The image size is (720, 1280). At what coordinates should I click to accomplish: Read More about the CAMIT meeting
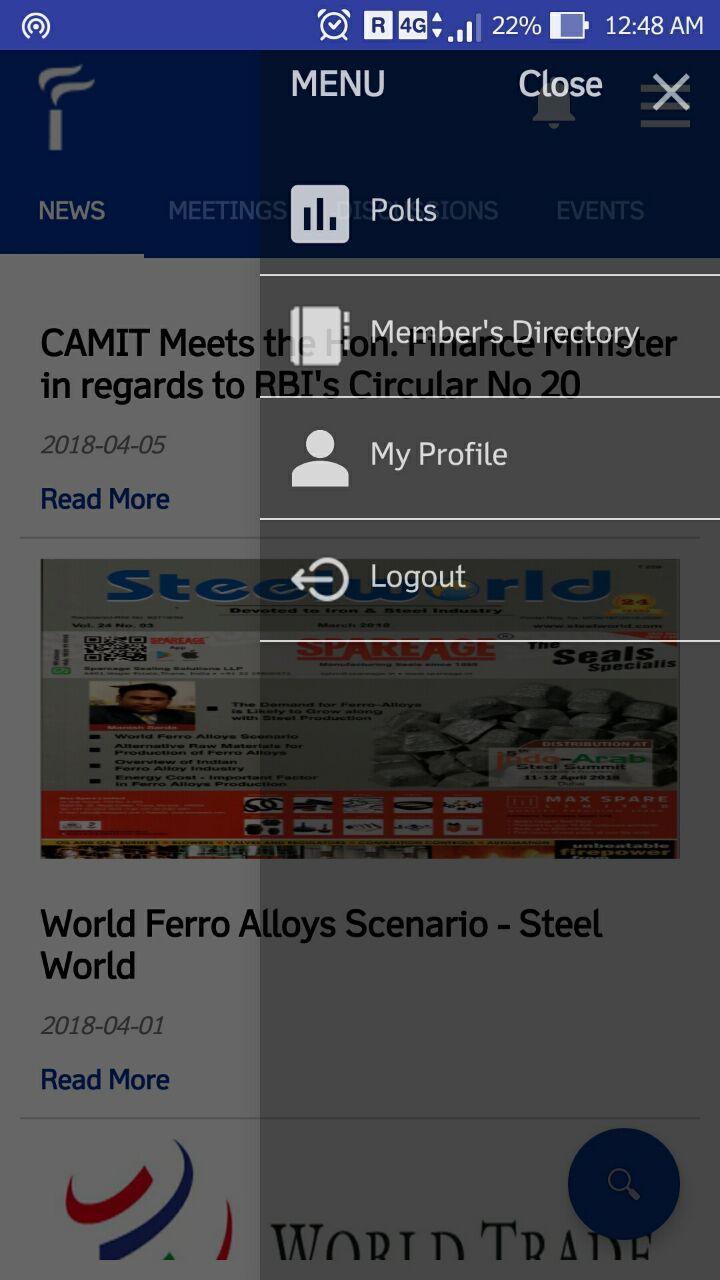[x=105, y=499]
